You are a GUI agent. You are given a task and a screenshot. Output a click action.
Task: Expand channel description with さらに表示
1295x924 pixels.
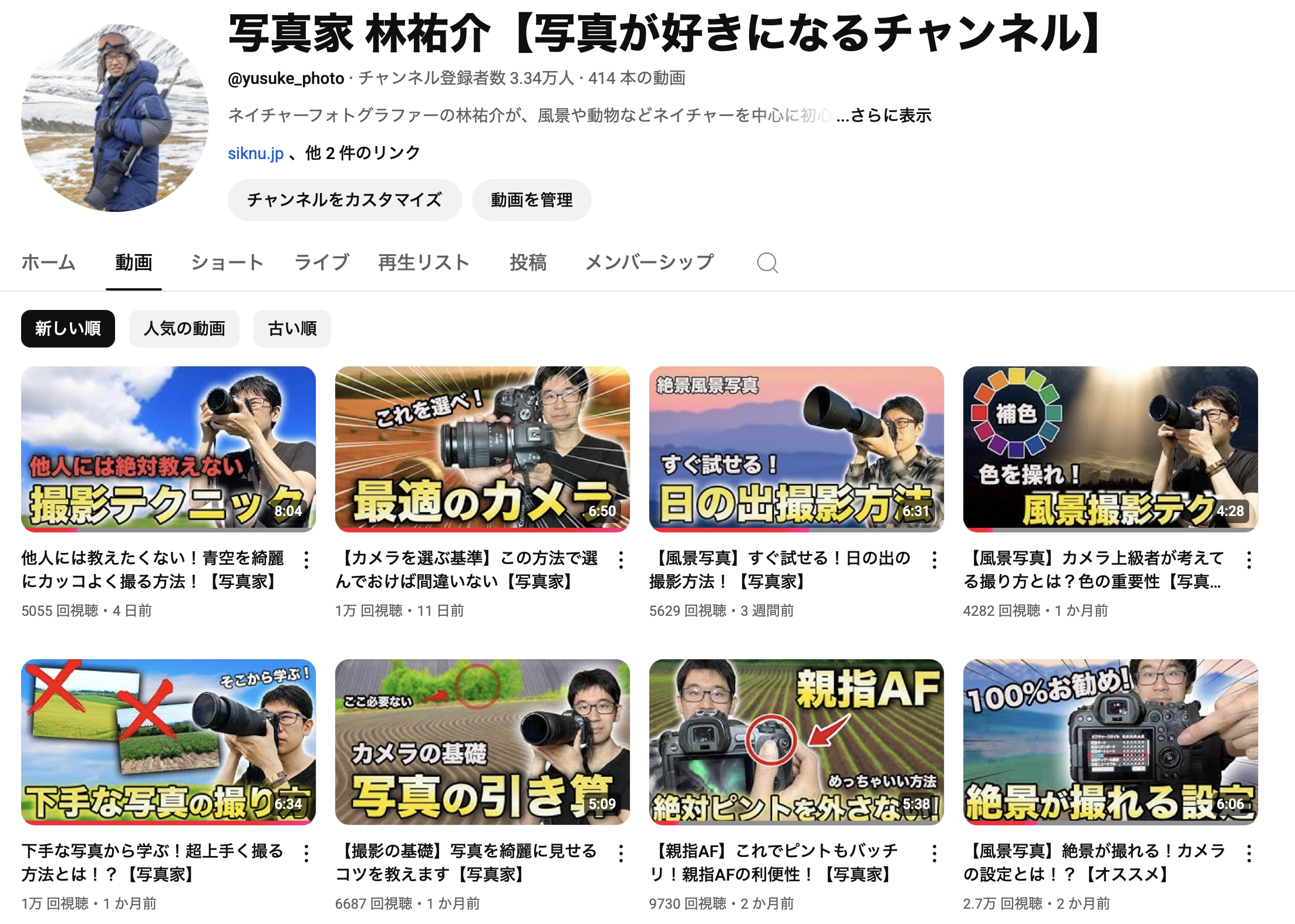point(891,116)
